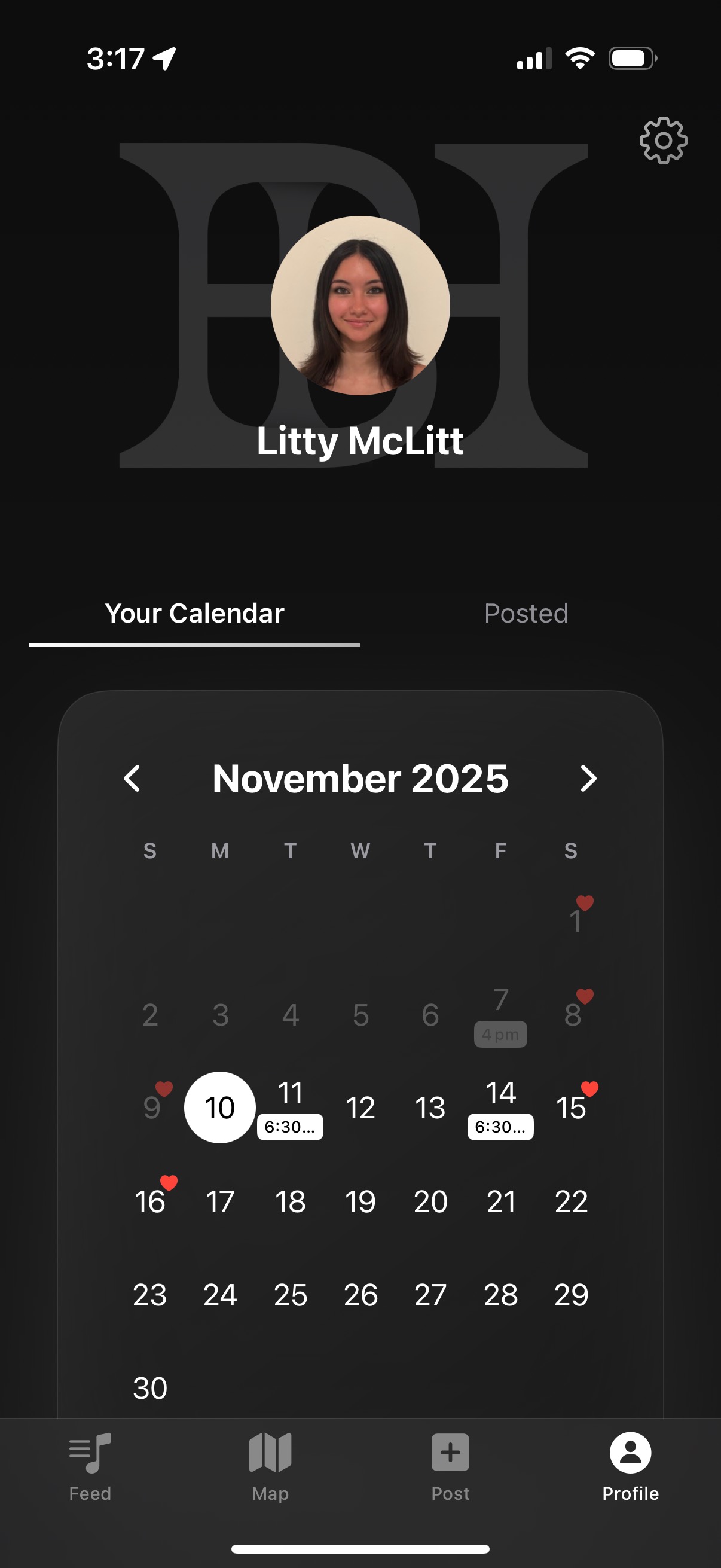Choose November 16 on the calendar
The width and height of the screenshot is (721, 1568).
[x=150, y=1201]
